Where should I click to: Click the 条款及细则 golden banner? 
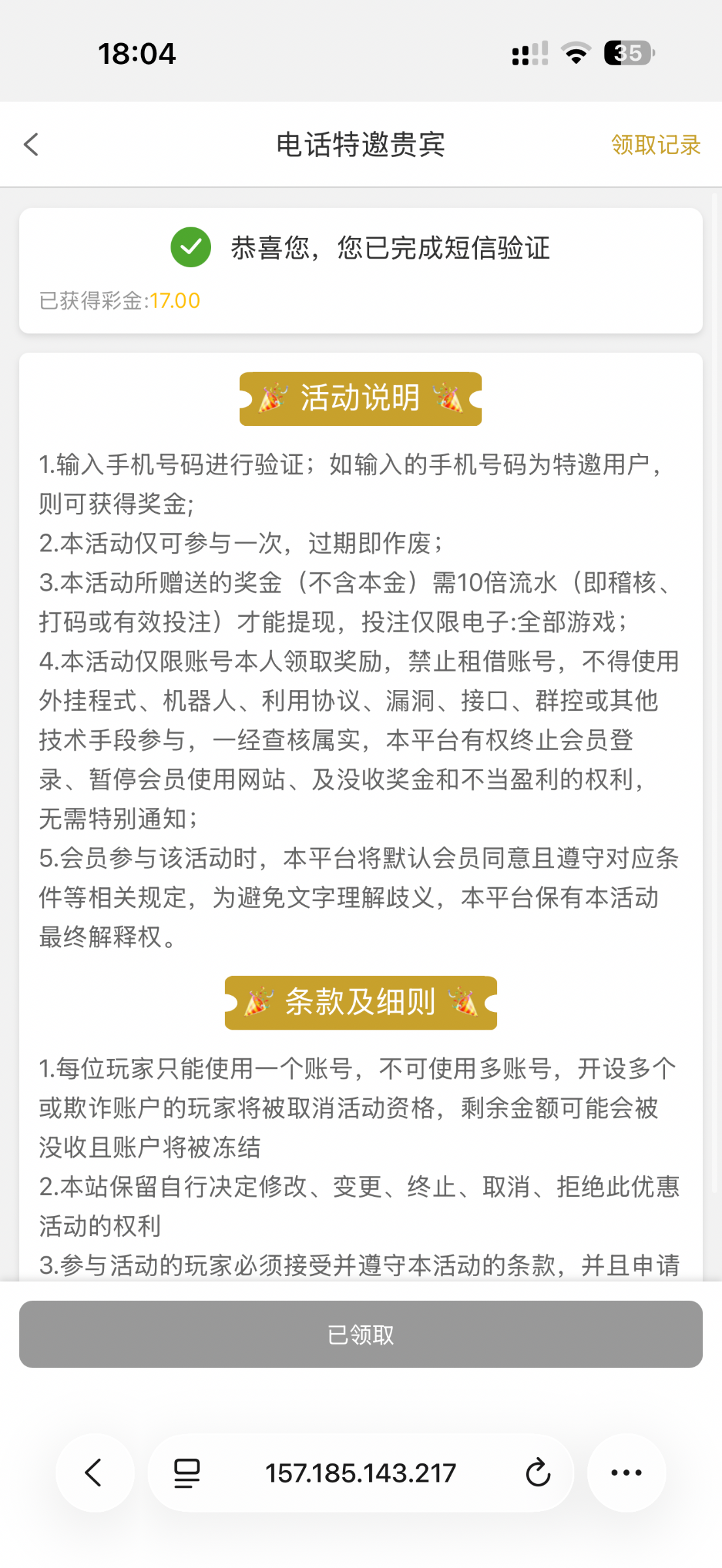pos(360,1003)
